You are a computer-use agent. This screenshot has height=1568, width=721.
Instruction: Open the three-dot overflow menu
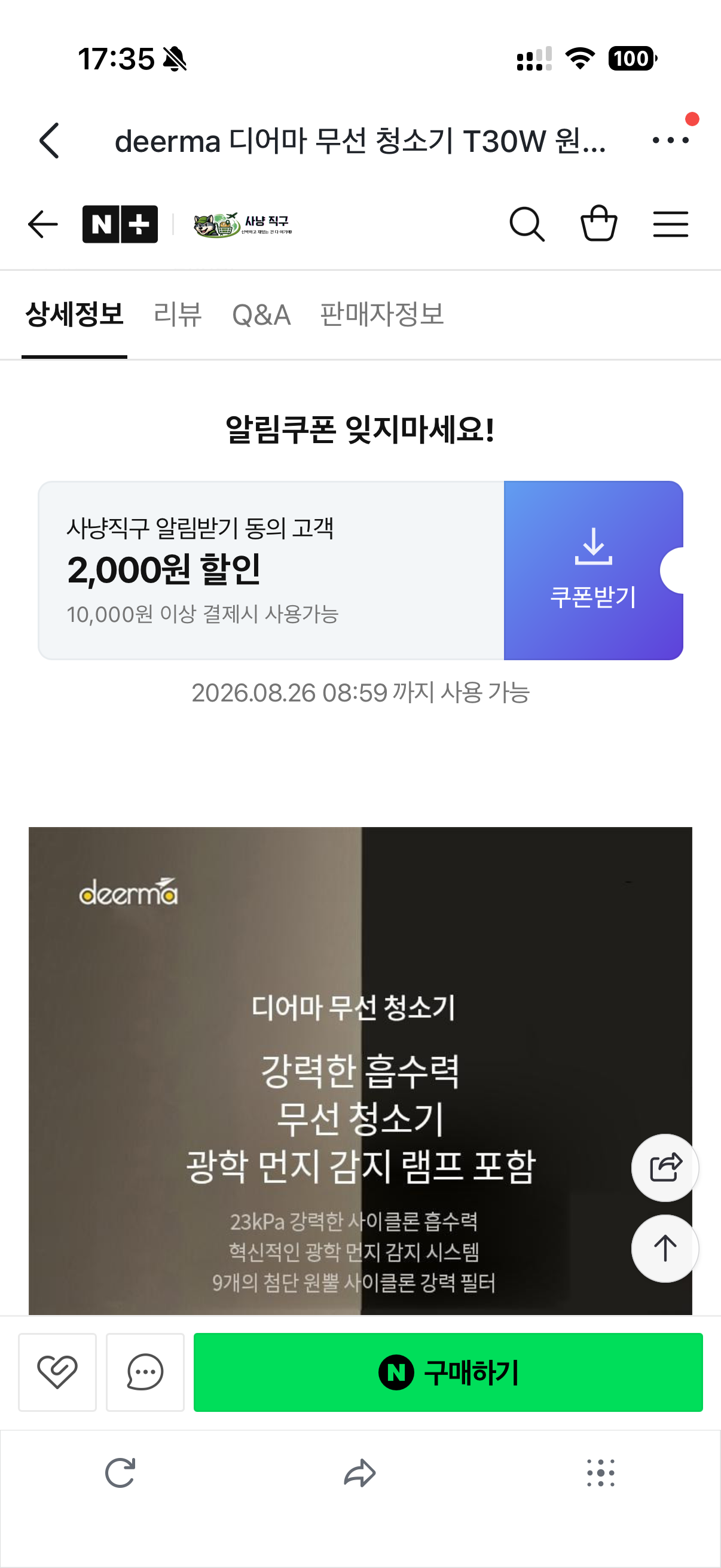click(670, 141)
